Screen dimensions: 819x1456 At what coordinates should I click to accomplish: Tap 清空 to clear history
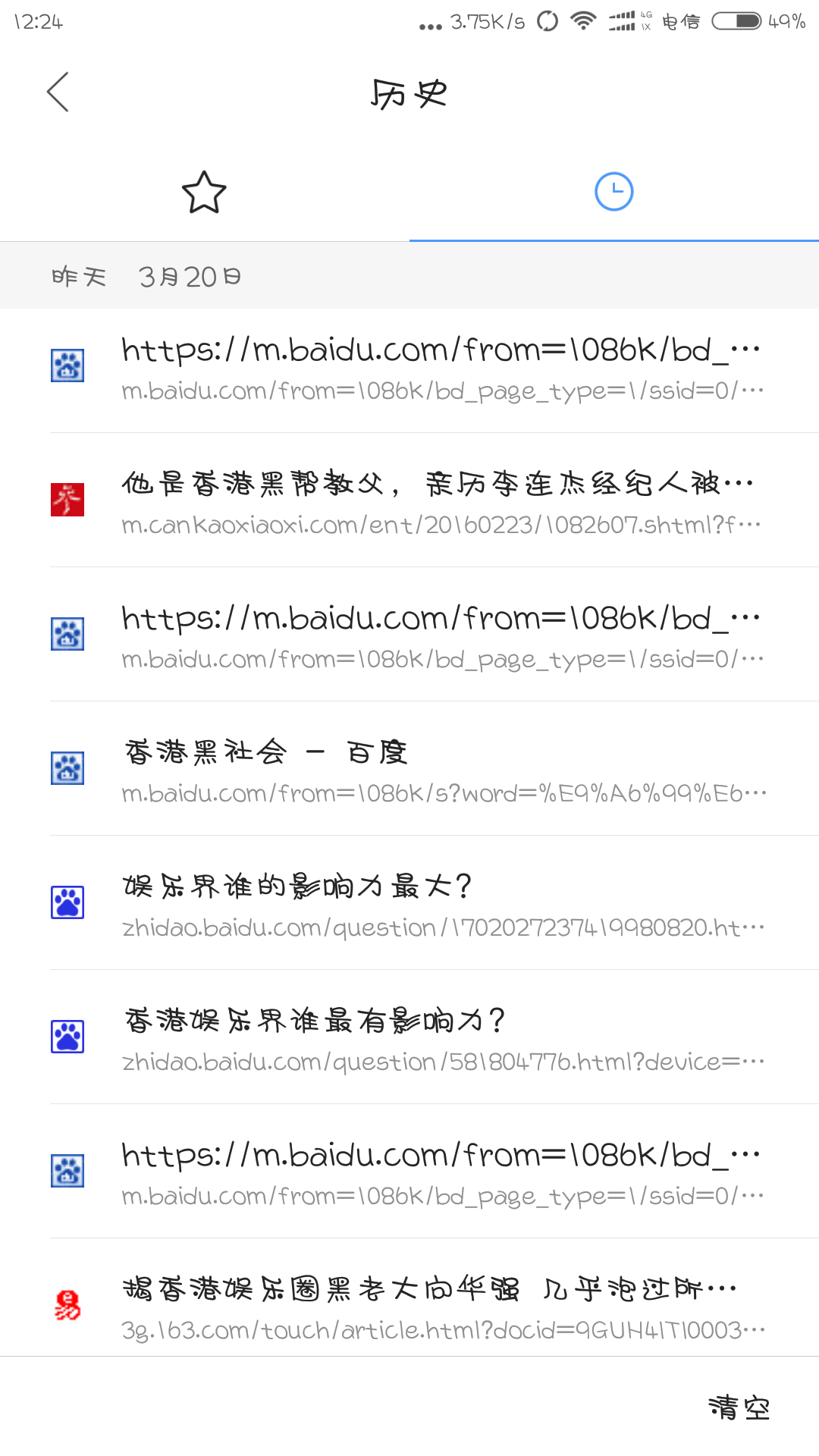coord(739,1407)
